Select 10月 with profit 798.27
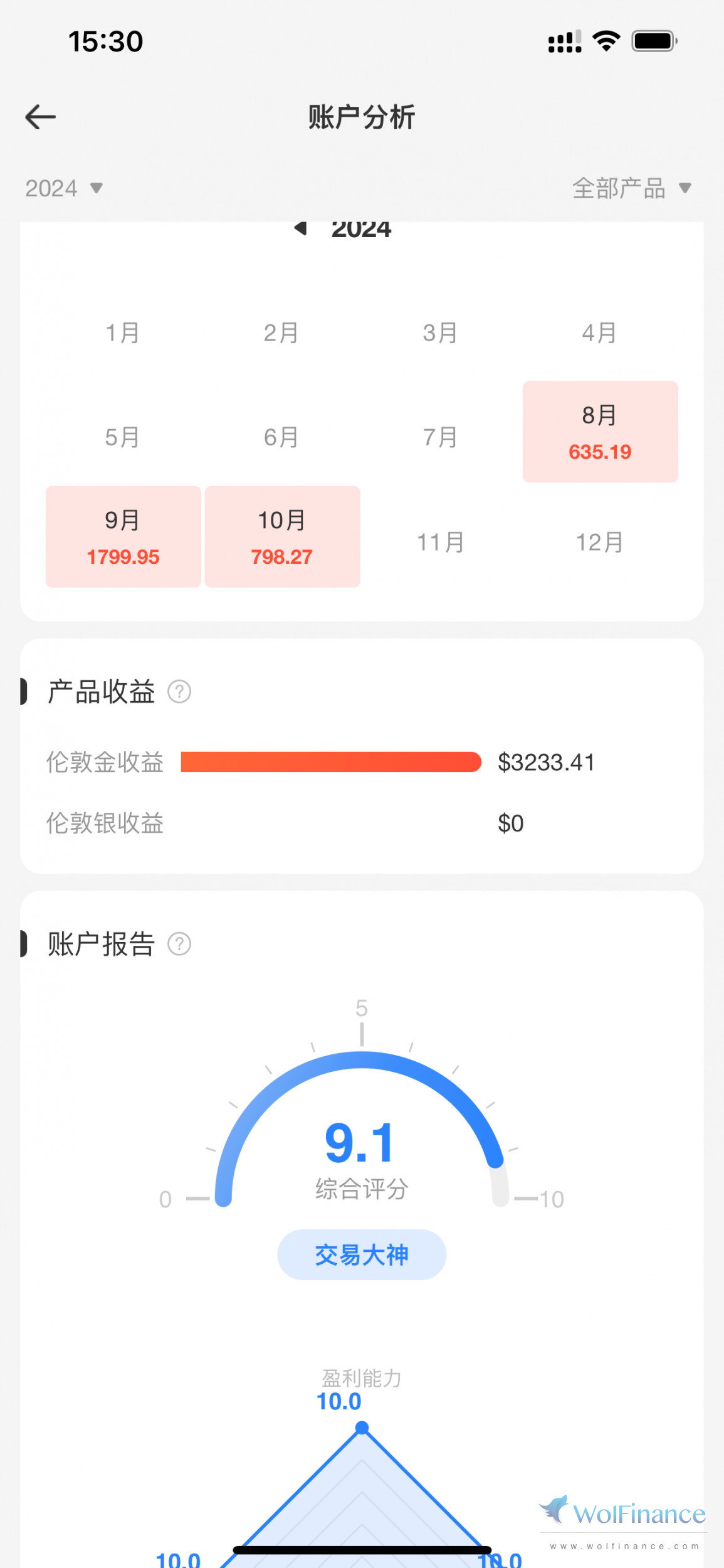This screenshot has height=1568, width=724. tap(282, 537)
